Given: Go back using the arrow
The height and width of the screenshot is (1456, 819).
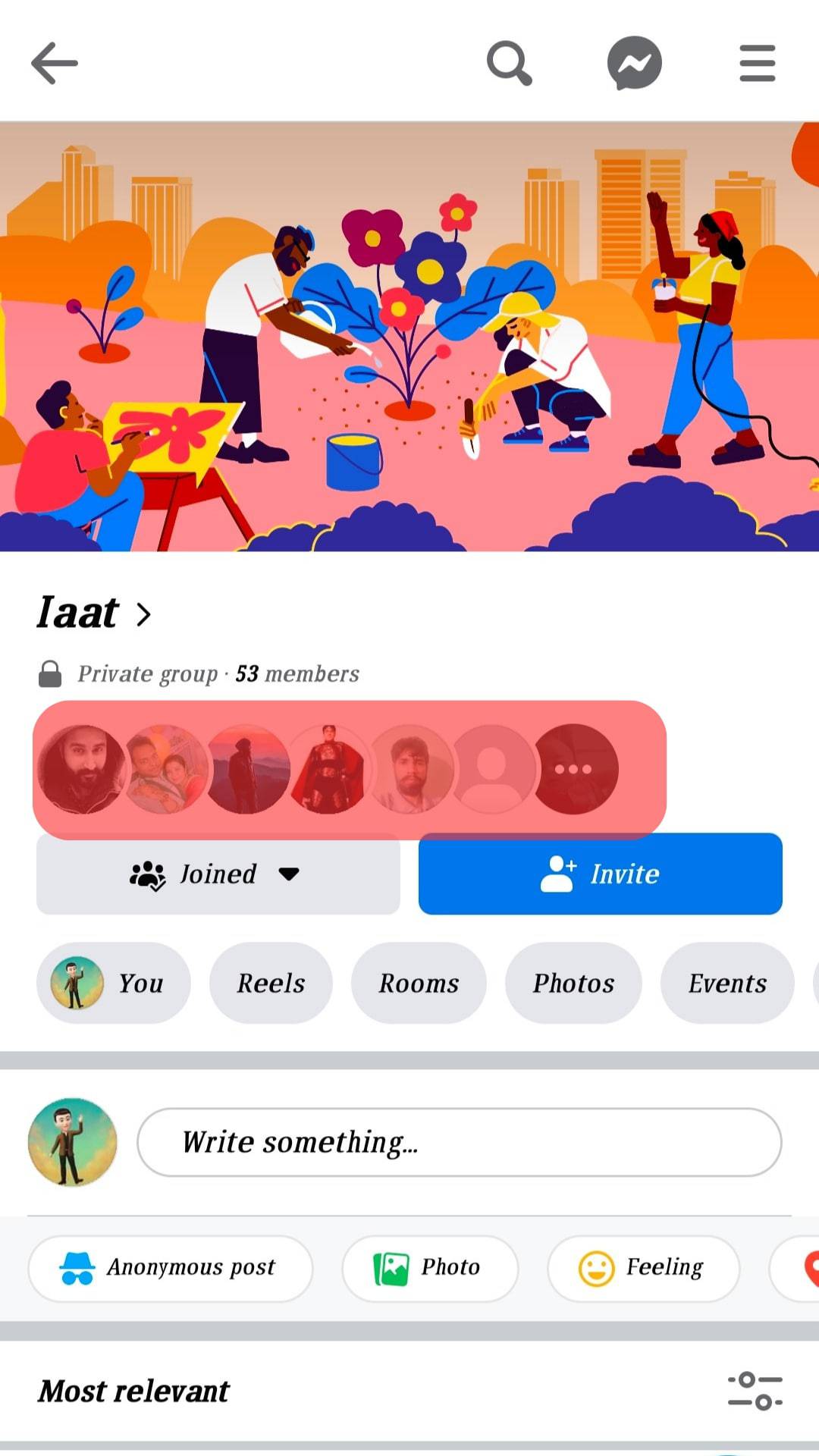Looking at the screenshot, I should [x=55, y=63].
